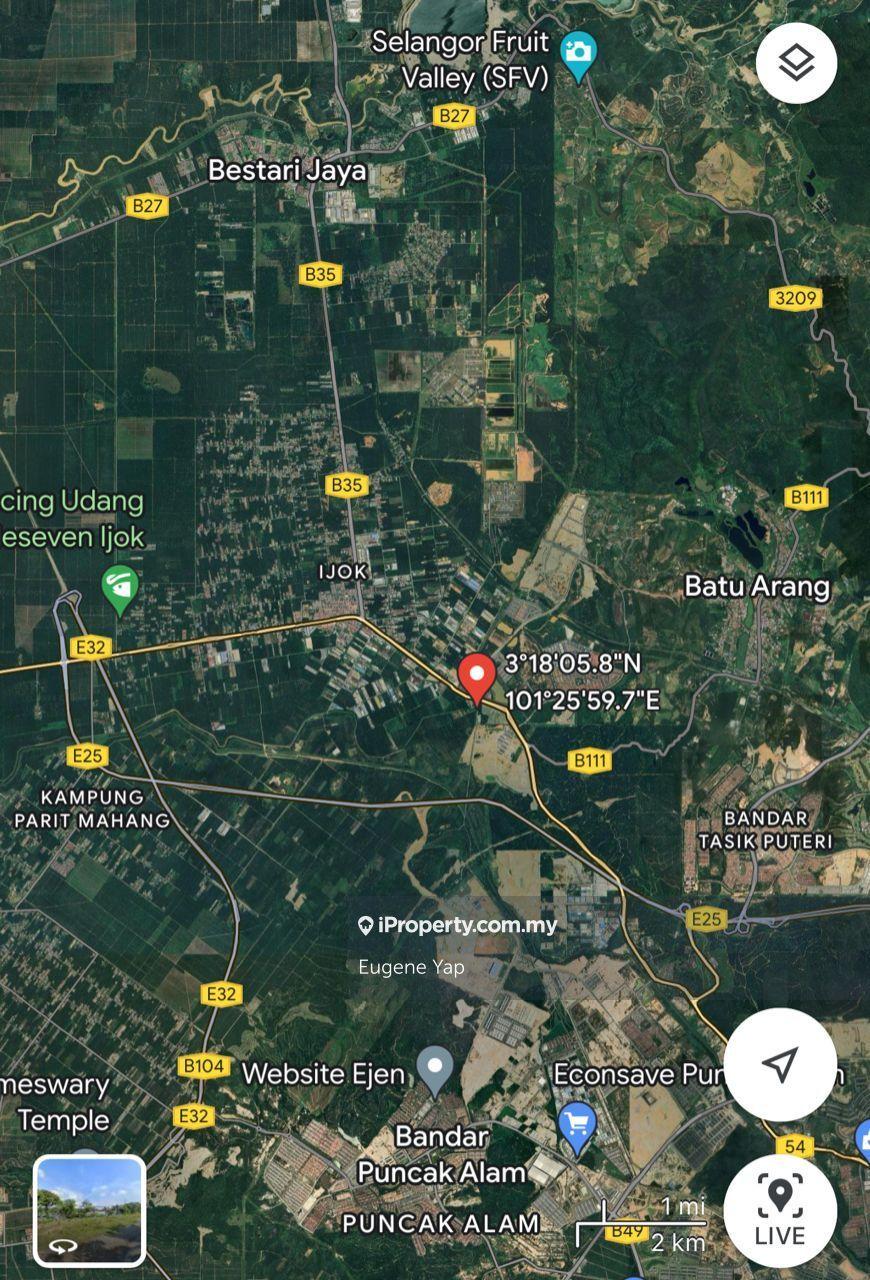Launch Live View mode
The width and height of the screenshot is (870, 1280).
click(x=780, y=1210)
